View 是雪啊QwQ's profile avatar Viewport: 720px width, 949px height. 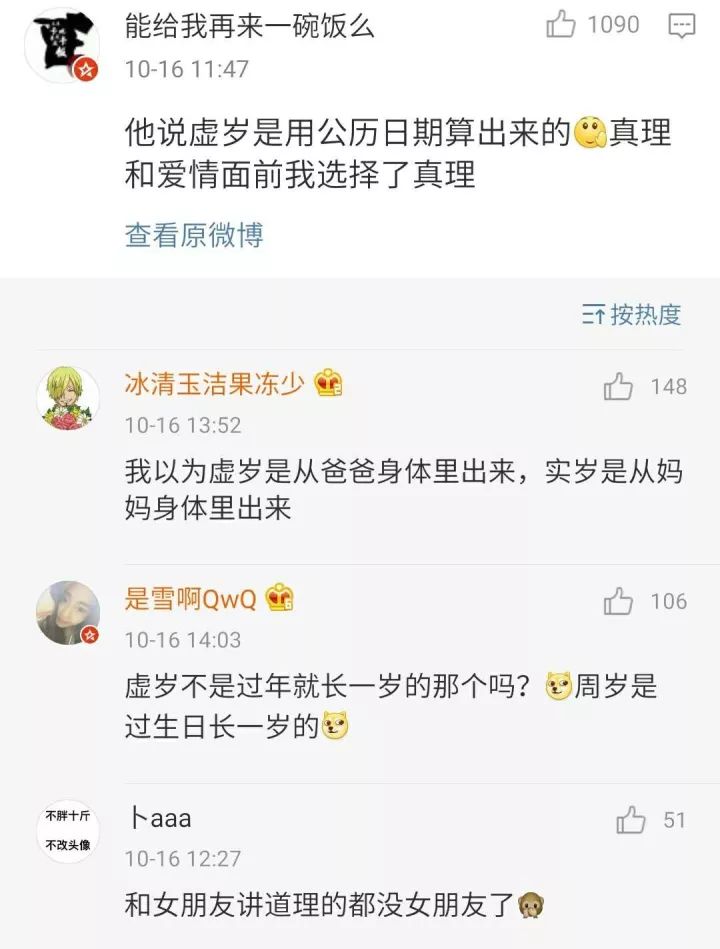(x=68, y=613)
